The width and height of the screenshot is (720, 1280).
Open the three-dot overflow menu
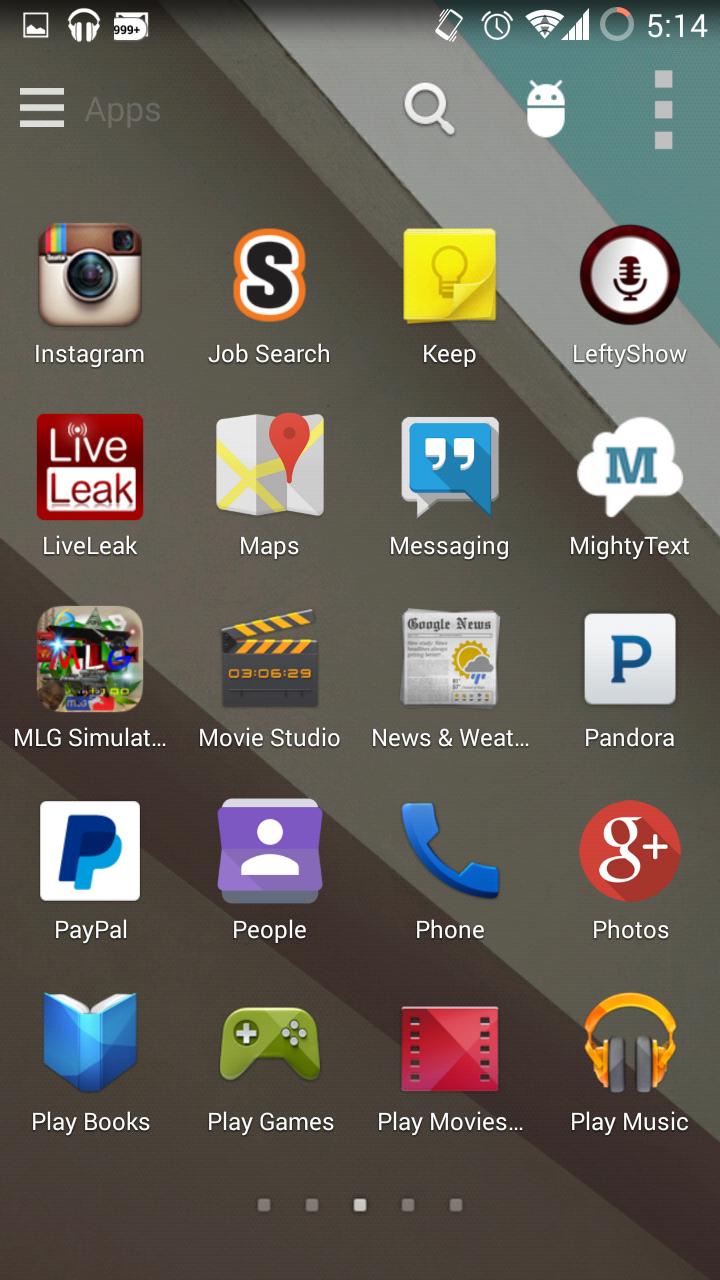tap(663, 108)
